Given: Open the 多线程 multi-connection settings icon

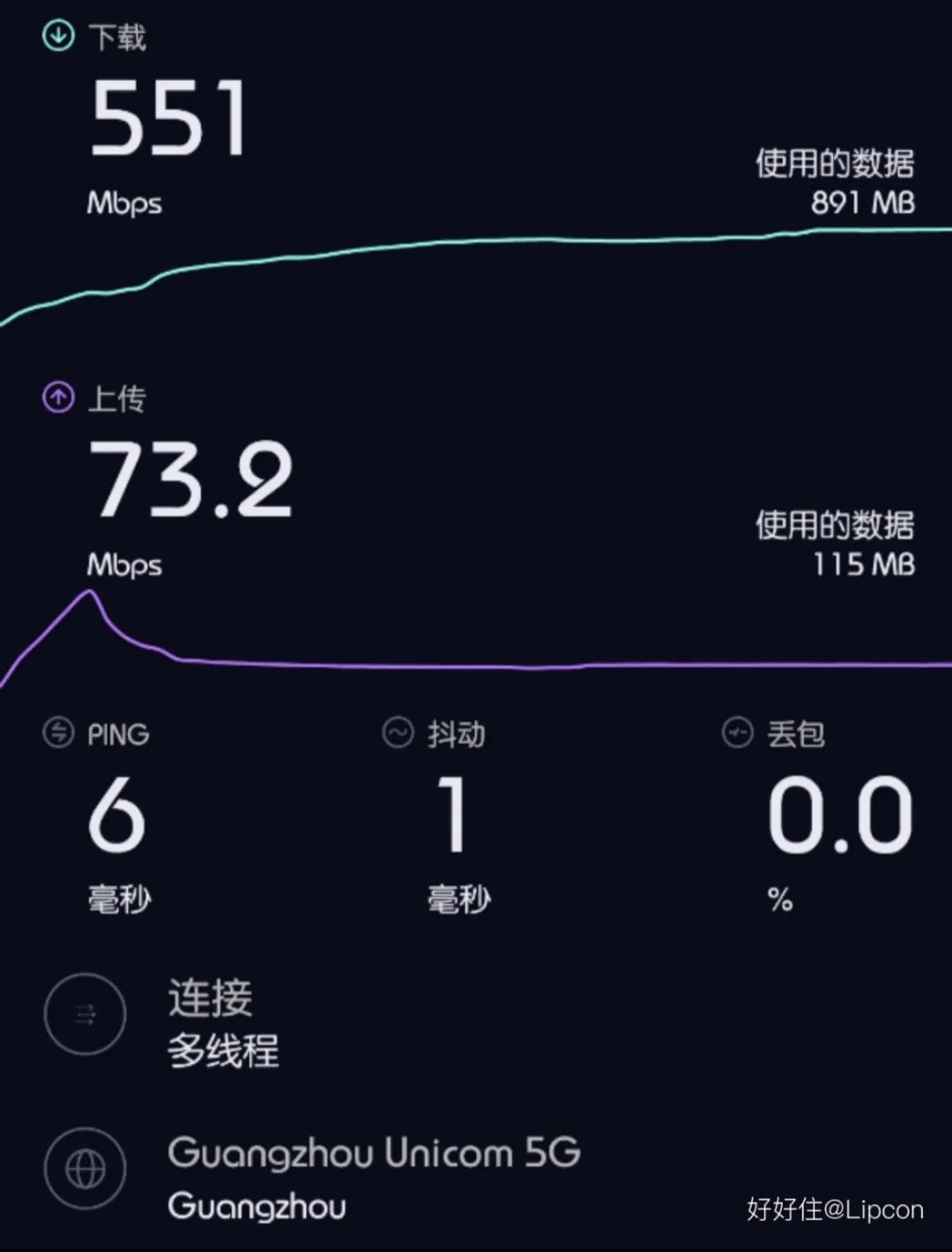Looking at the screenshot, I should pos(85,1014).
